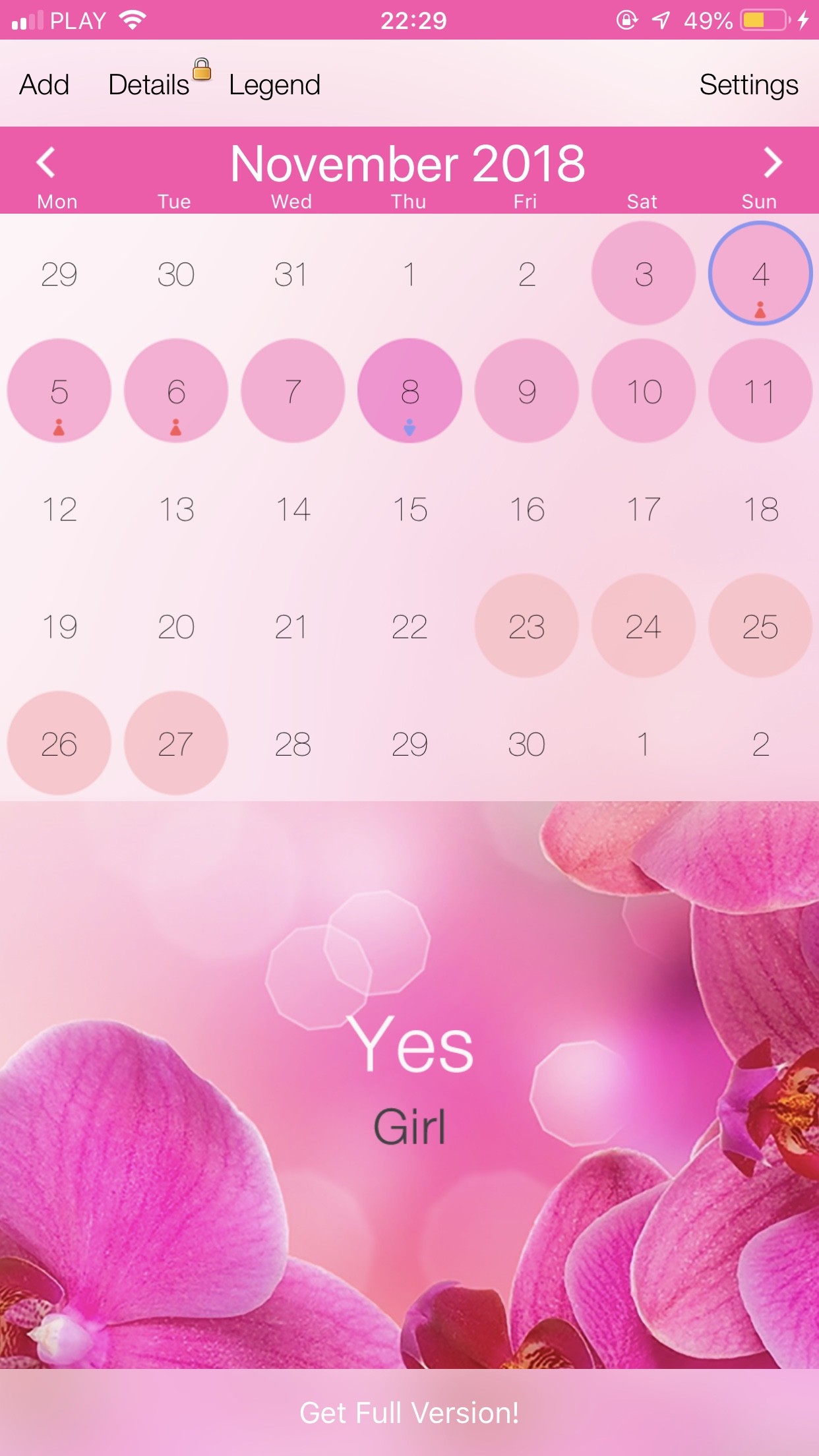The height and width of the screenshot is (1456, 819).
Task: Select November 8 on the calendar
Action: [409, 390]
